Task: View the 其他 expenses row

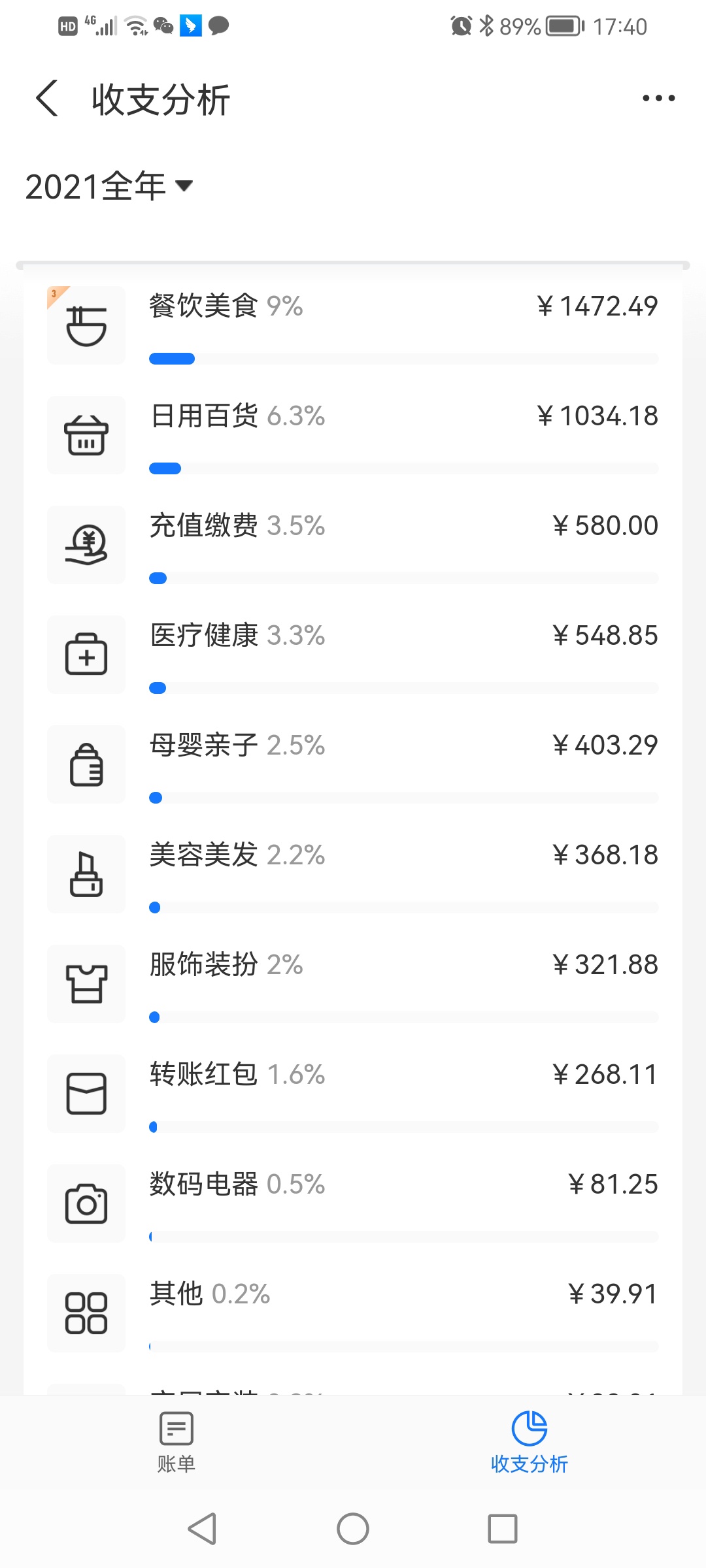Action: pyautogui.click(x=353, y=1313)
